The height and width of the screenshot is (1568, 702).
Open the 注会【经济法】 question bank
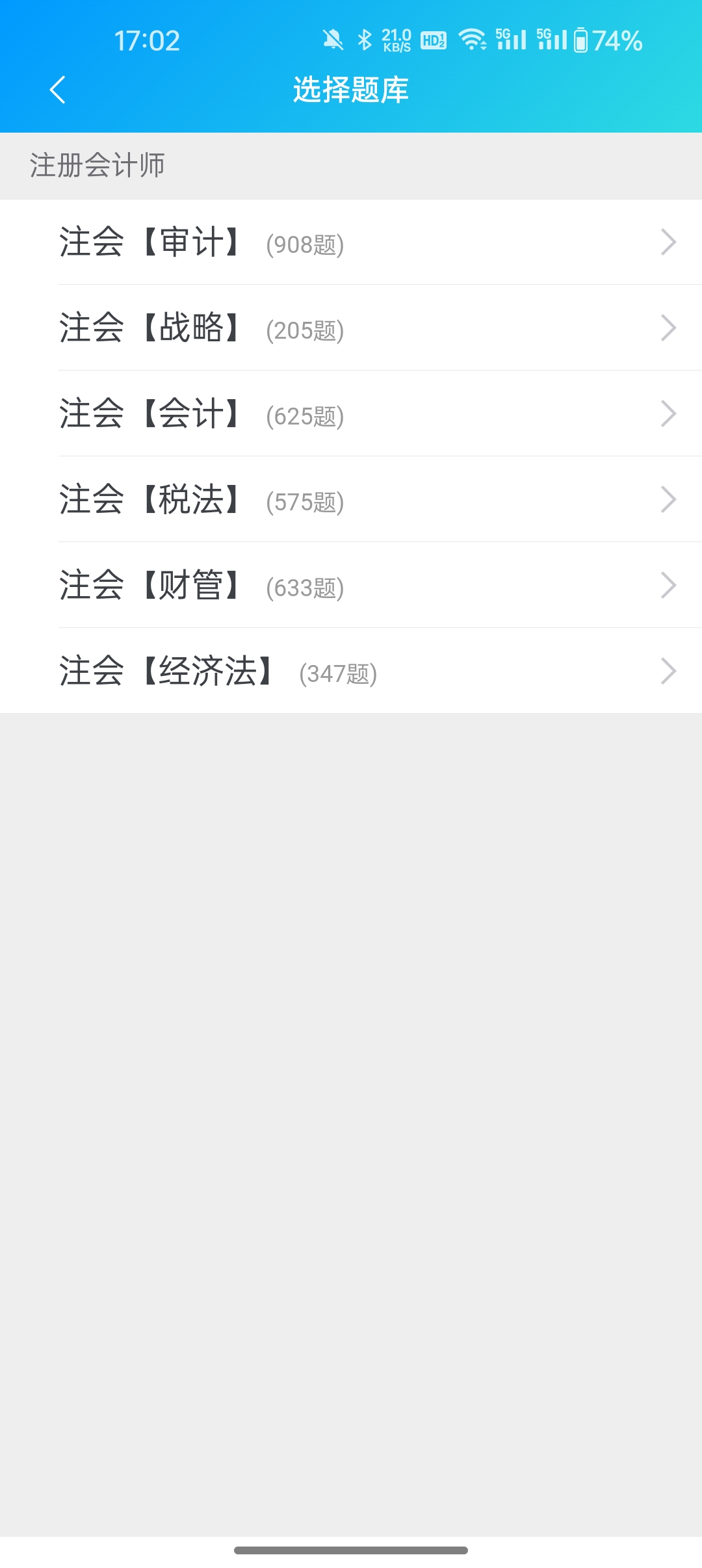[351, 671]
